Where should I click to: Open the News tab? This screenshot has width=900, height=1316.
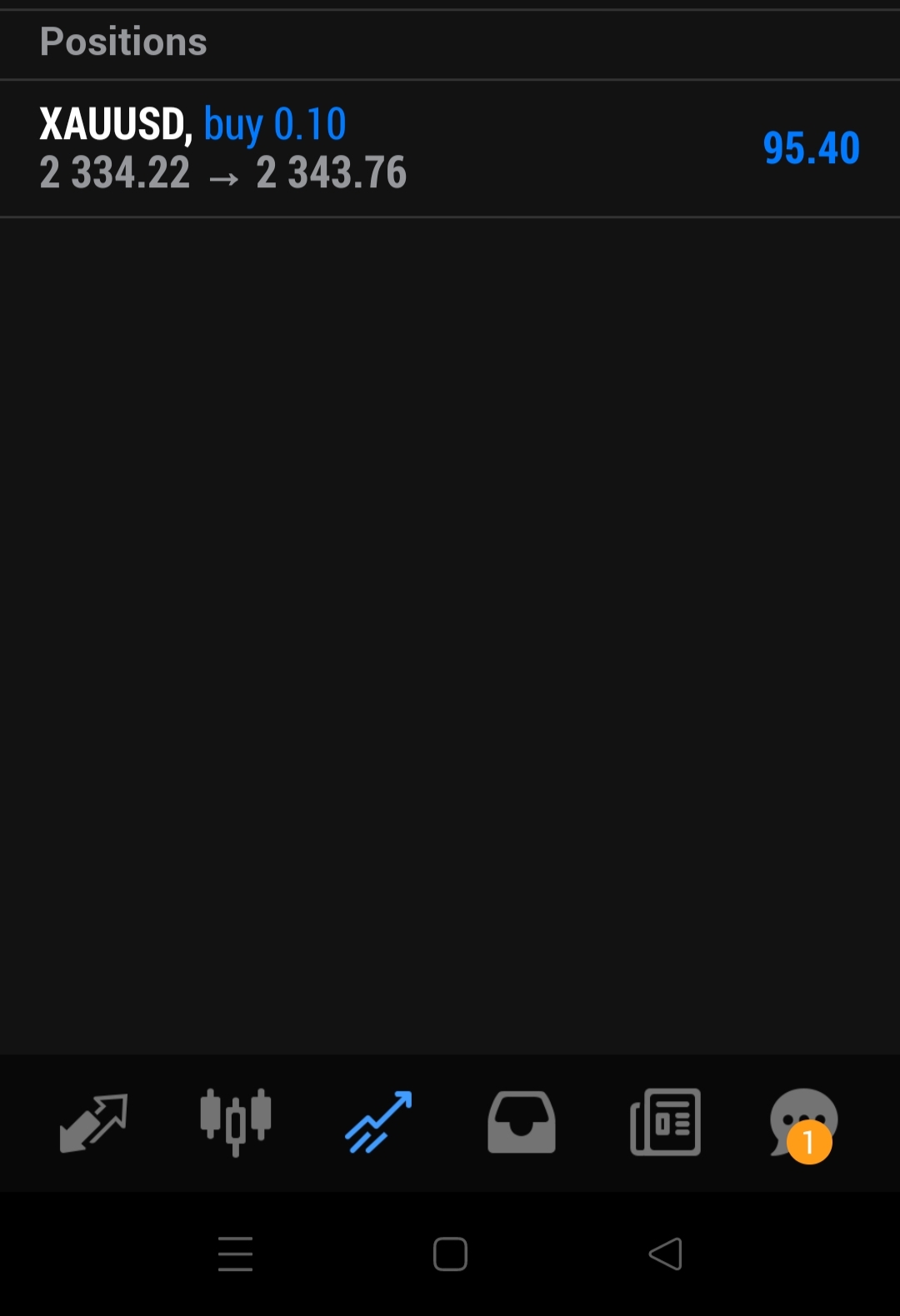click(x=665, y=1123)
